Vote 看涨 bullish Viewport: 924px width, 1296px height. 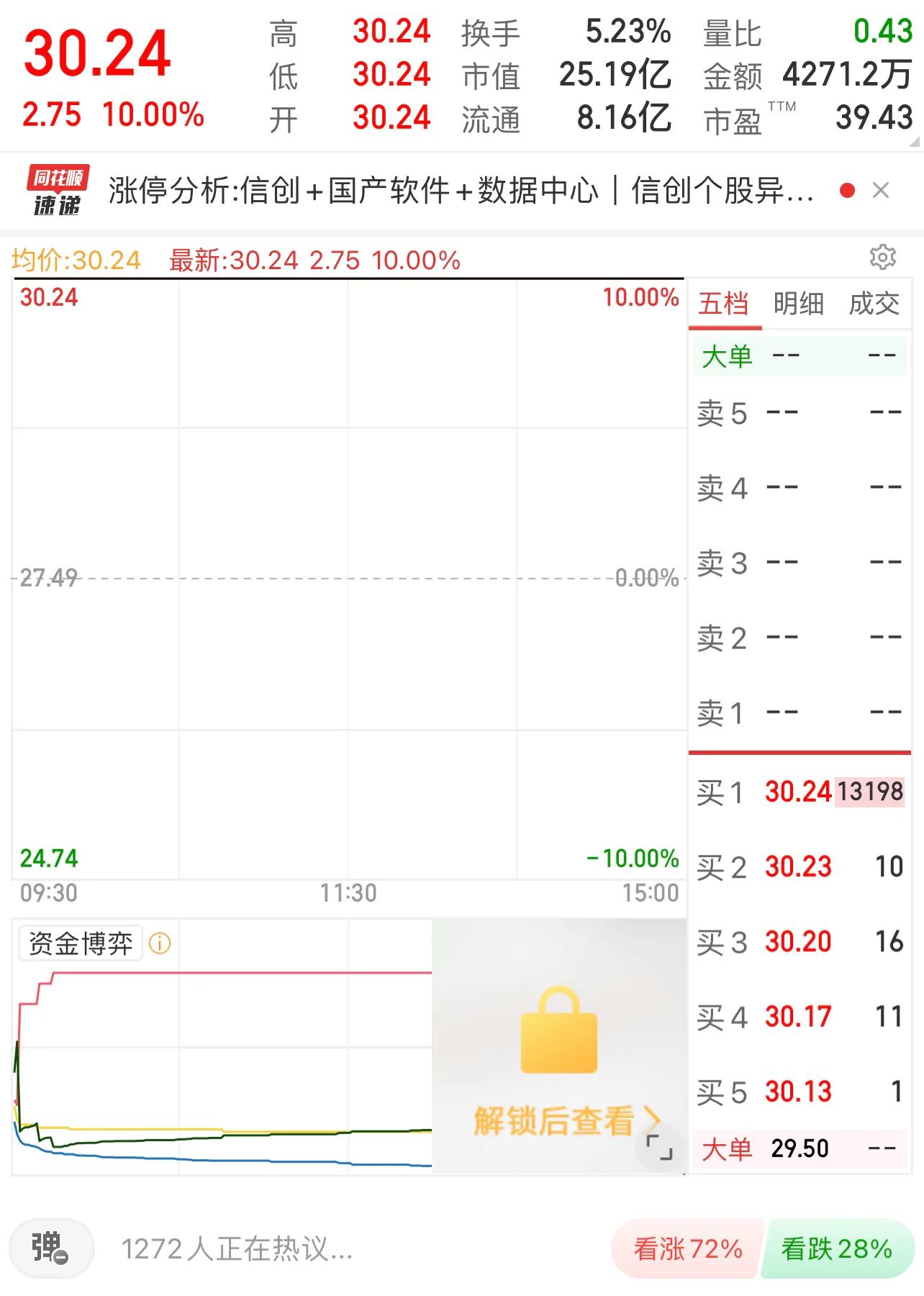click(687, 1249)
